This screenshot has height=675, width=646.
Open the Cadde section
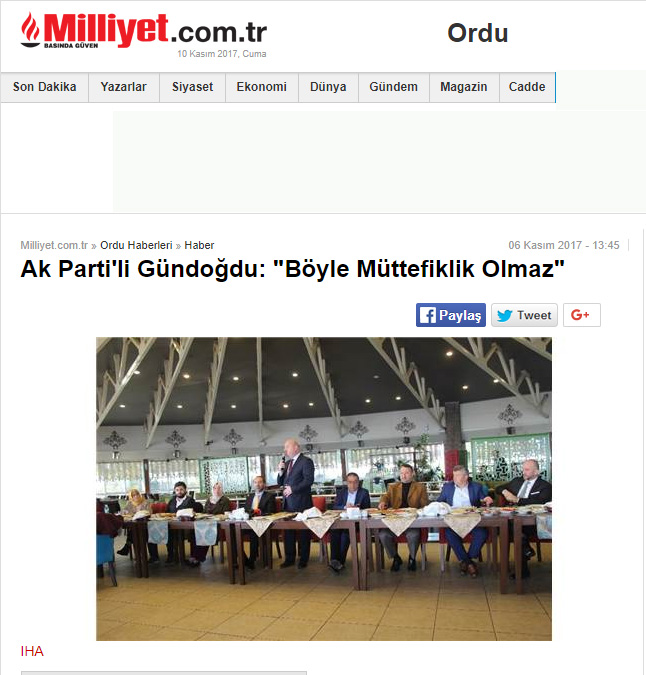point(527,87)
